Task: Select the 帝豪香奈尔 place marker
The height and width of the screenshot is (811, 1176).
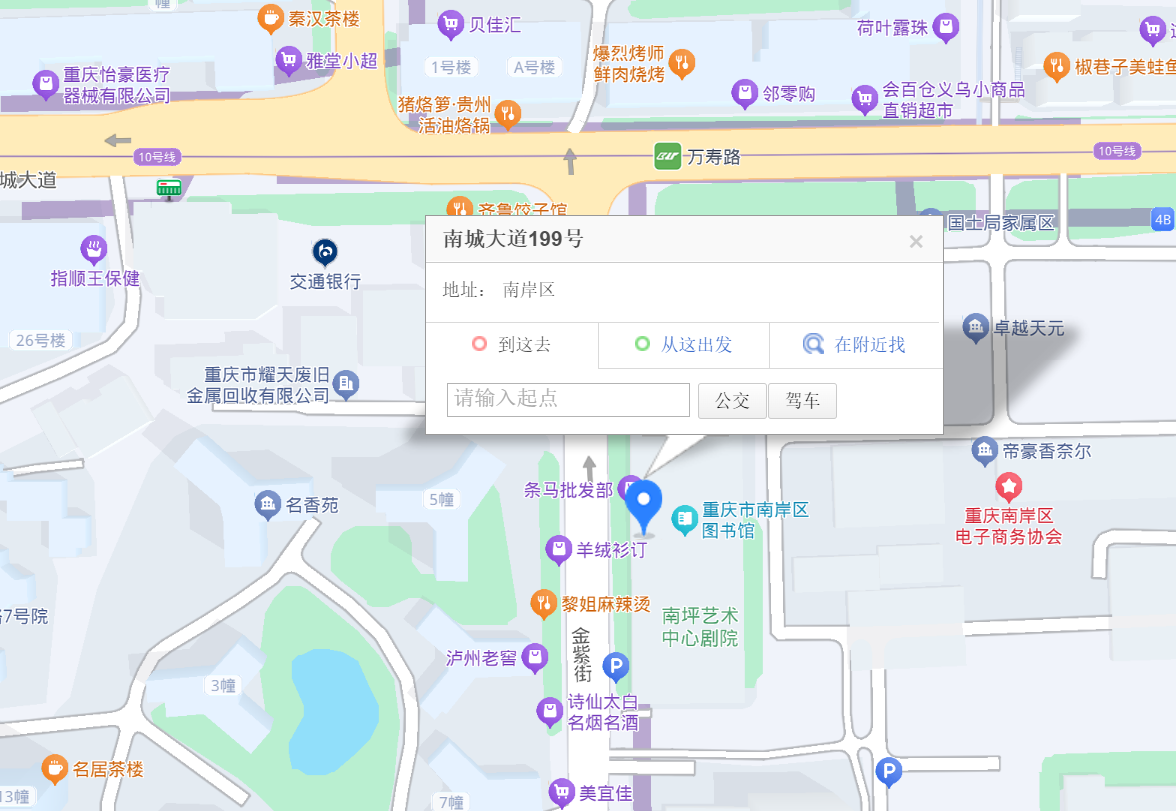Action: tap(985, 451)
